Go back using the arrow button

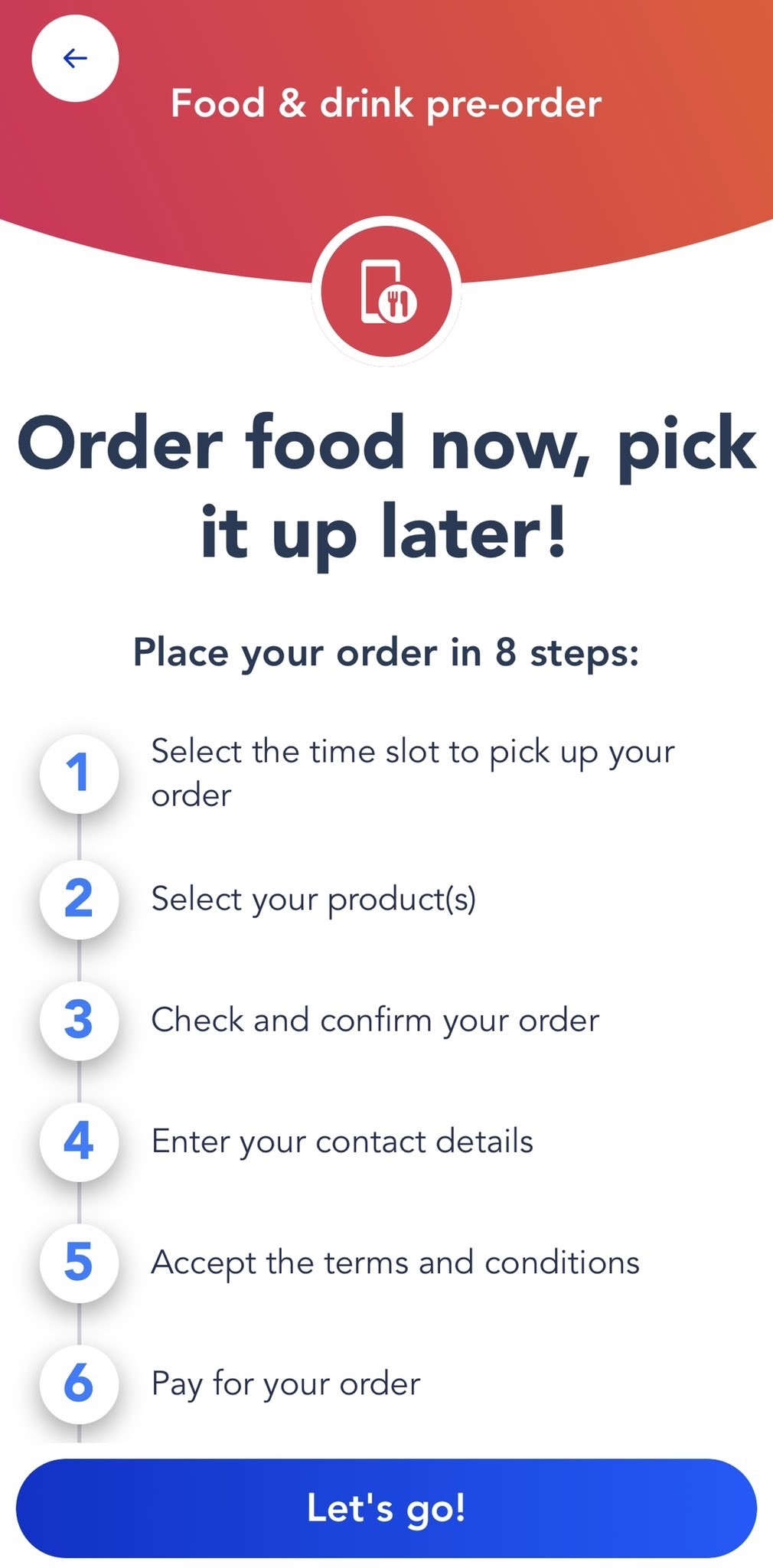(x=75, y=58)
